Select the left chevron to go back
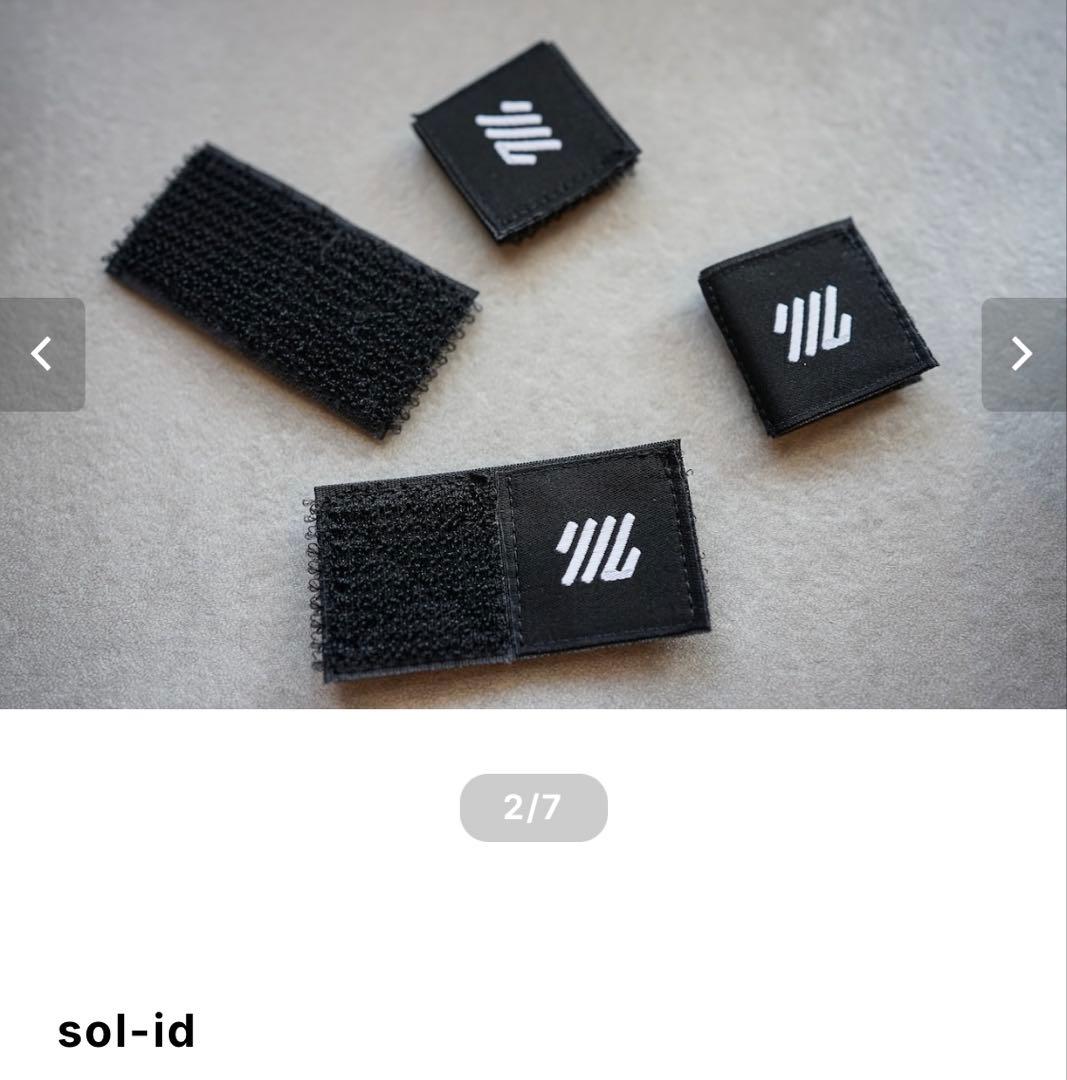This screenshot has width=1067, height=1080. (42, 354)
